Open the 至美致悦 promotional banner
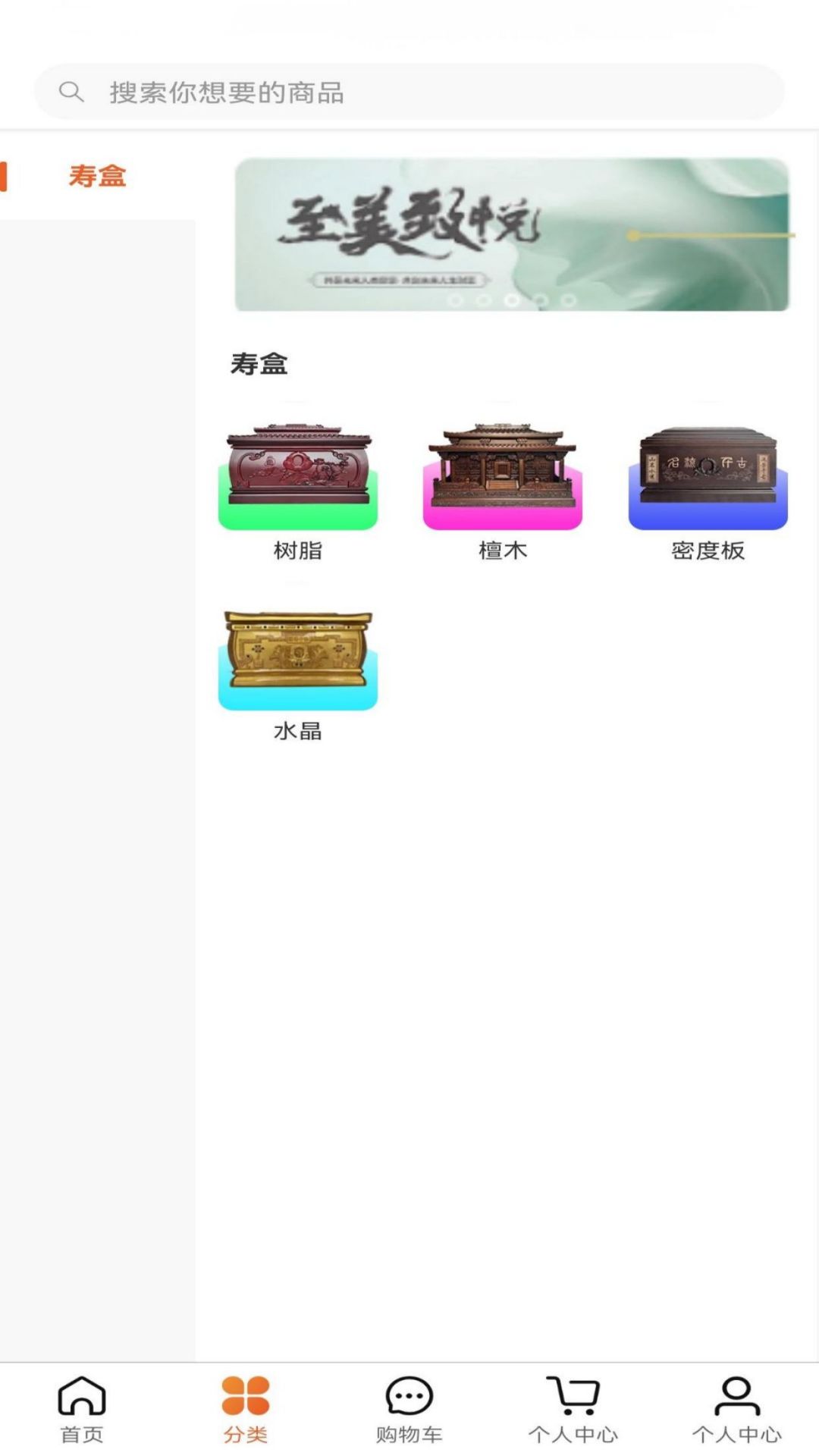 click(x=512, y=234)
